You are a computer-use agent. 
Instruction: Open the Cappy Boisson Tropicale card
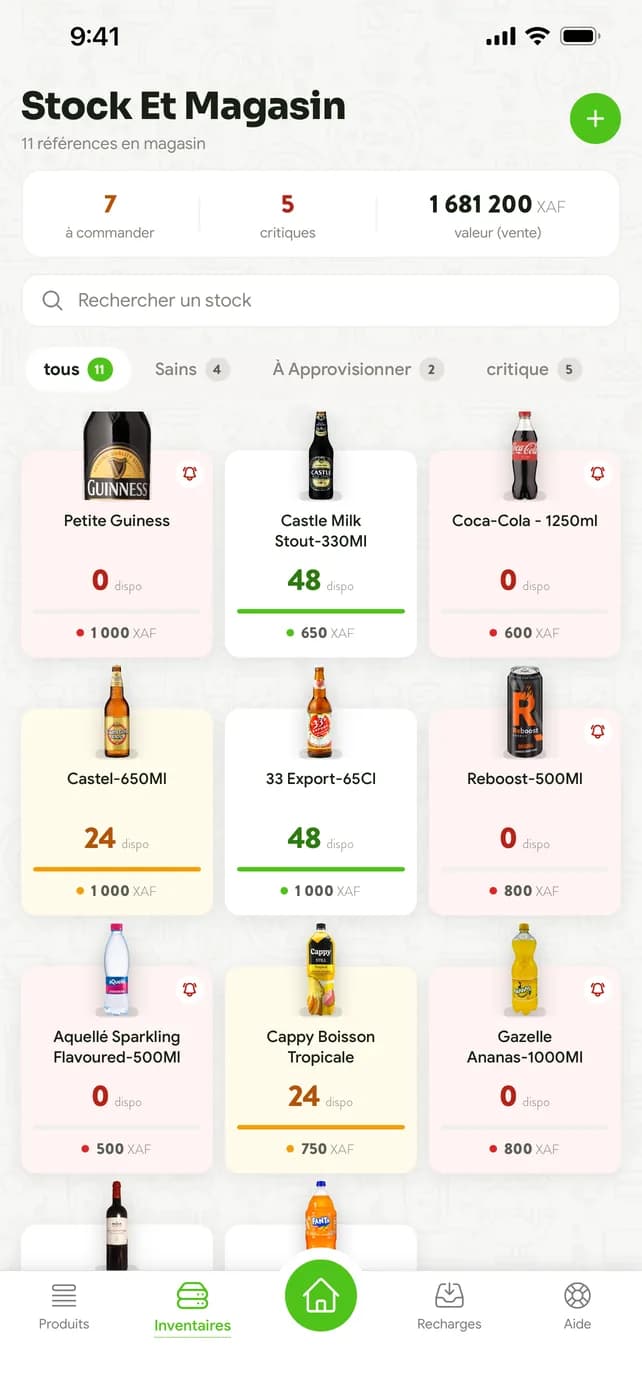(321, 1069)
